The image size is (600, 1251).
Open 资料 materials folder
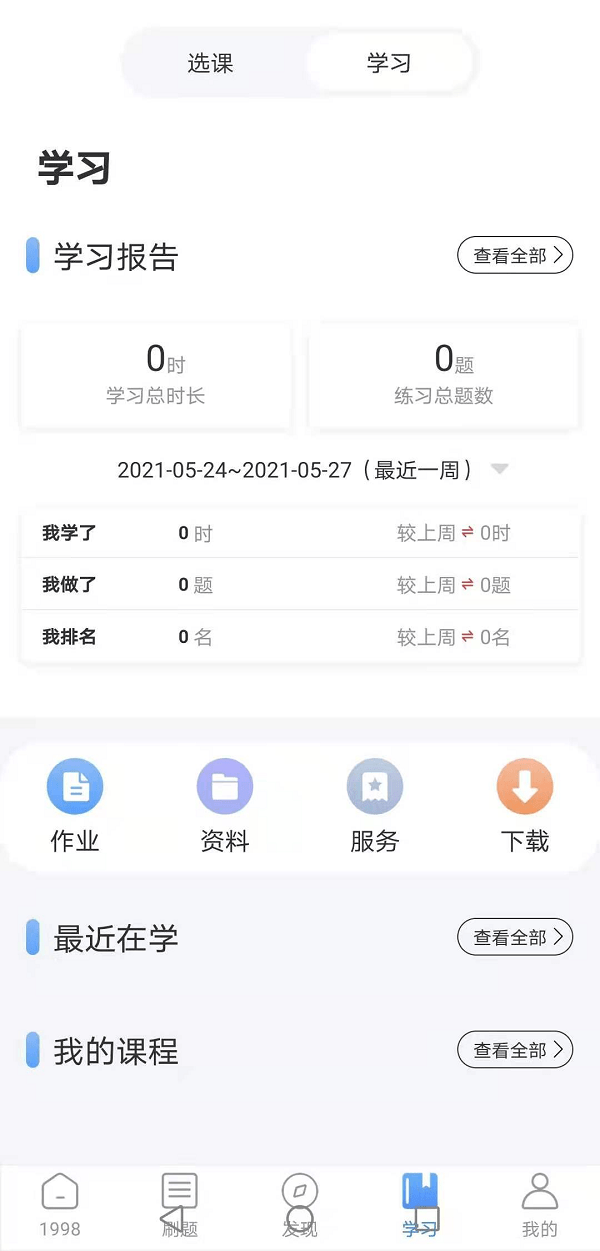click(225, 805)
